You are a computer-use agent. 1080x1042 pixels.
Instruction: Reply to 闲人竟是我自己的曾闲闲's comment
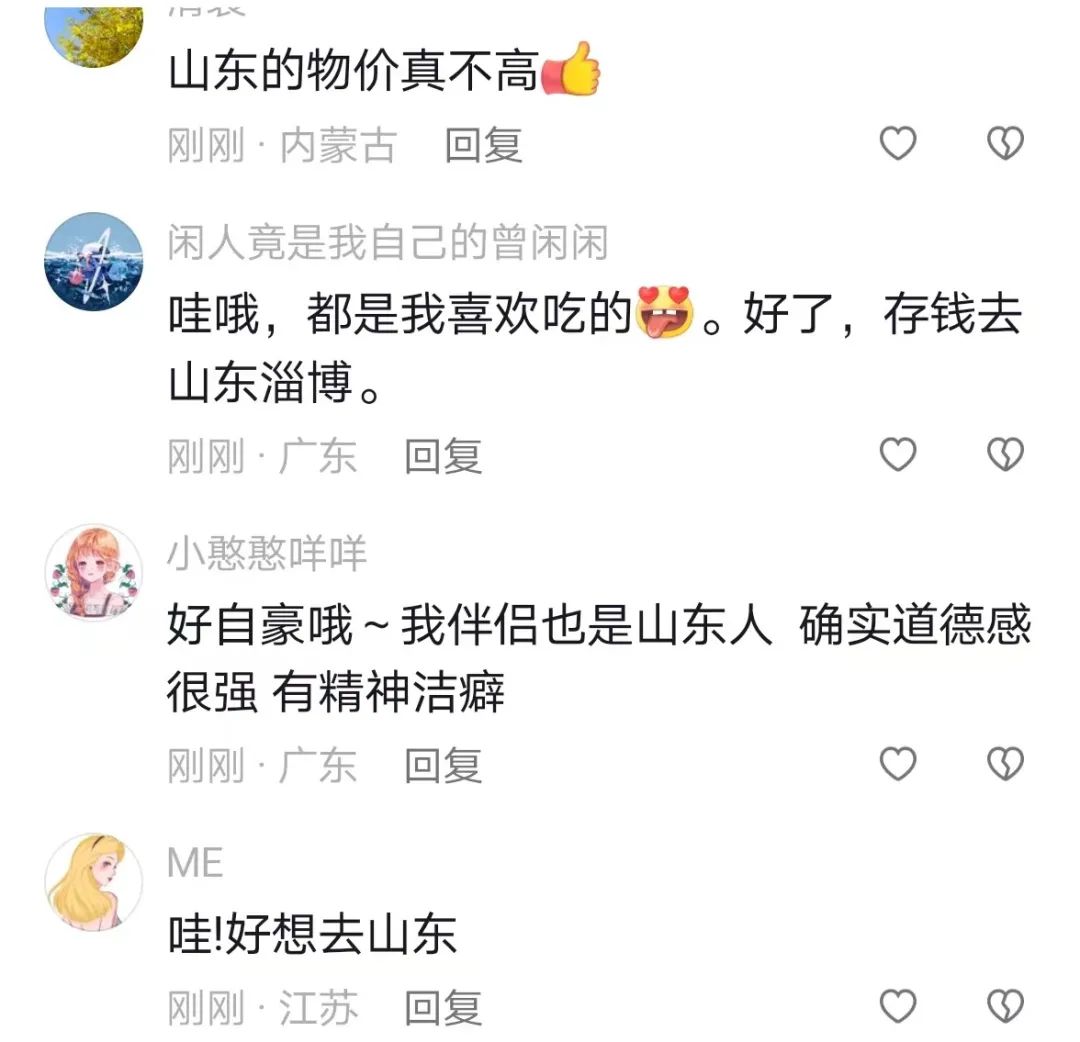tap(443, 456)
